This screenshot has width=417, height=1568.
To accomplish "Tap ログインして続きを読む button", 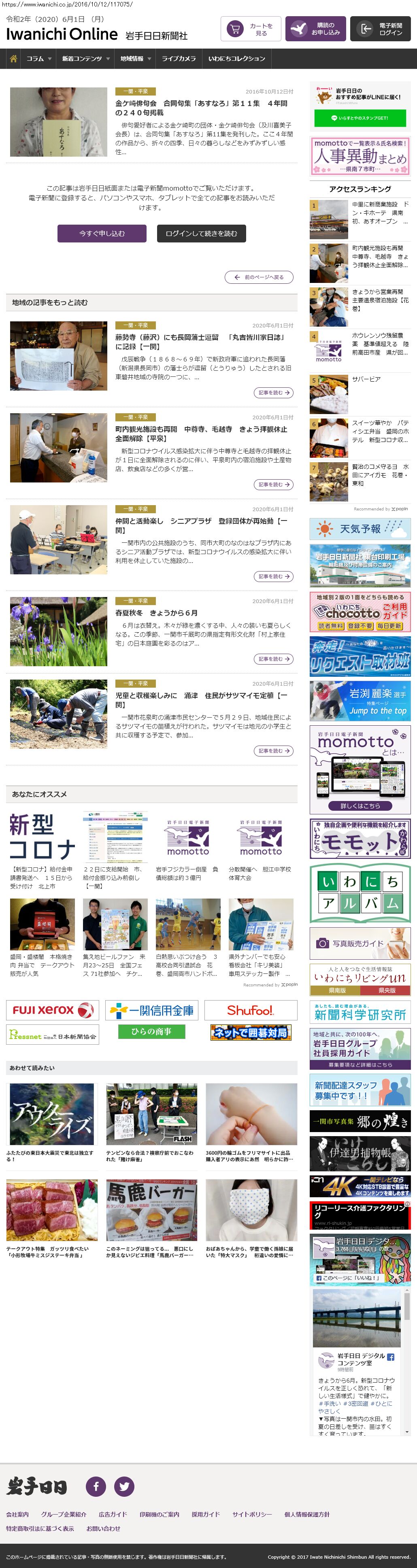I will coord(201,234).
